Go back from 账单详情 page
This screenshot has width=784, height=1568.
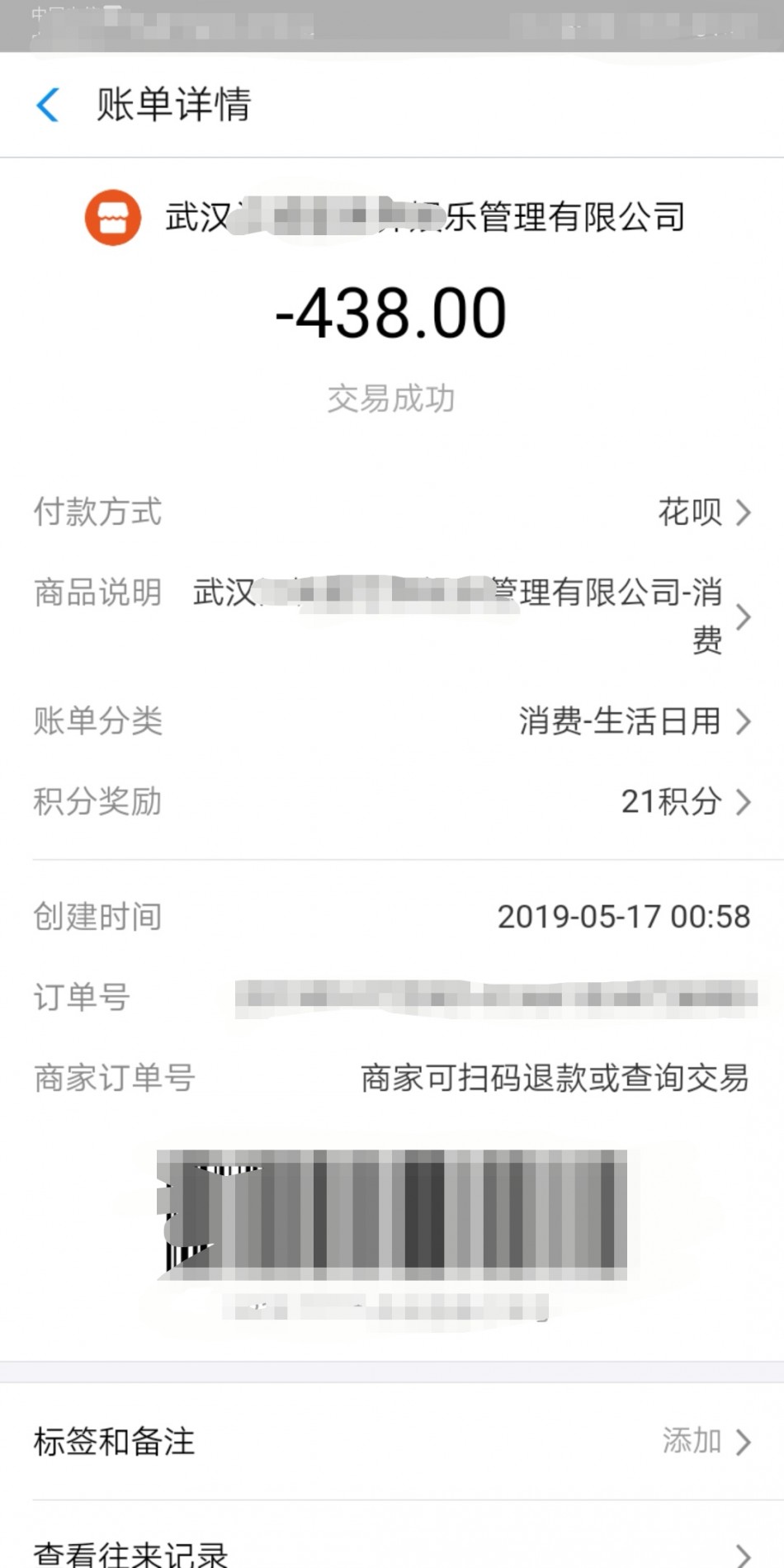[x=48, y=105]
